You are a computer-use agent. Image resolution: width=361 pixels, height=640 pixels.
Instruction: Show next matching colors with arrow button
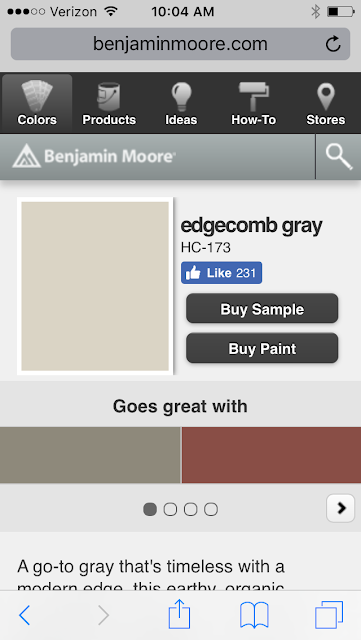[x=341, y=508]
